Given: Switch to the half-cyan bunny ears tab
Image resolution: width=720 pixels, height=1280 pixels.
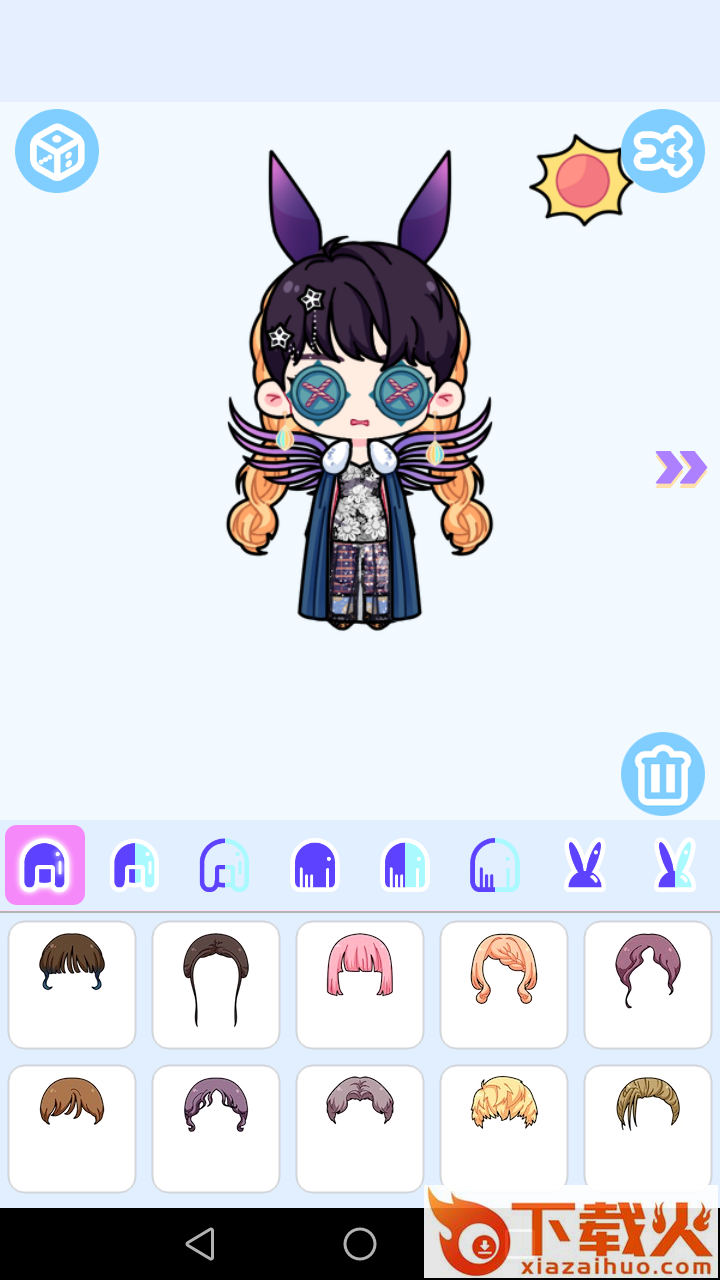Looking at the screenshot, I should [x=675, y=865].
